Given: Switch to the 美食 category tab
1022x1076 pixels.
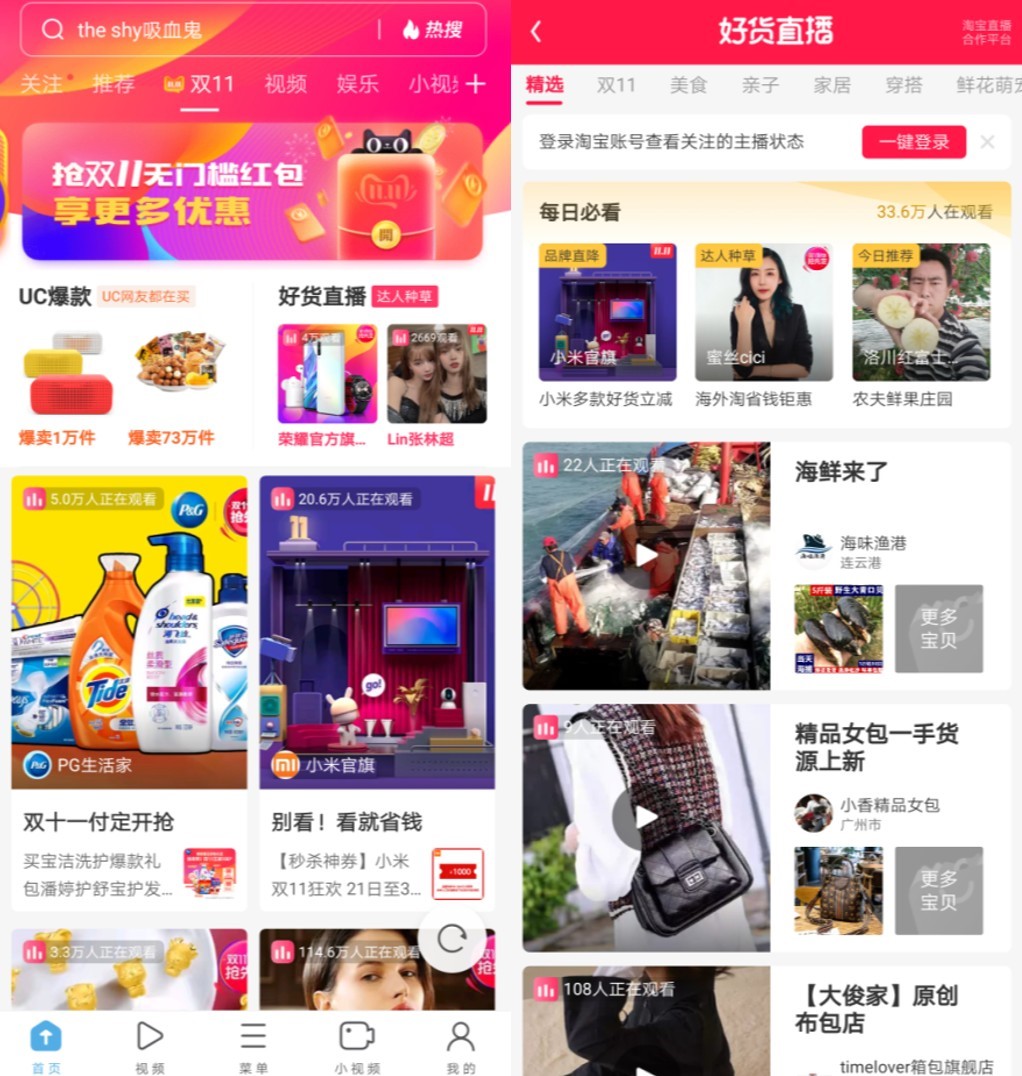Looking at the screenshot, I should [x=688, y=85].
